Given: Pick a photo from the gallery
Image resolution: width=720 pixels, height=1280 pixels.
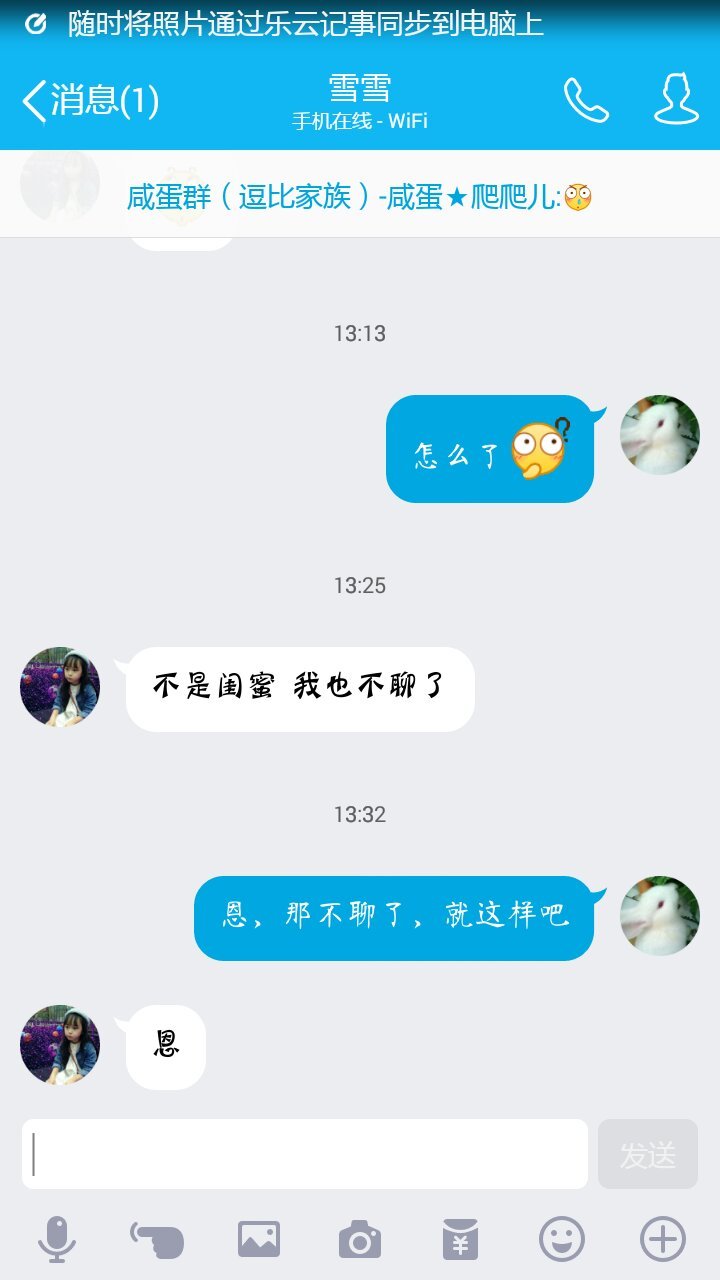Looking at the screenshot, I should tap(259, 1240).
